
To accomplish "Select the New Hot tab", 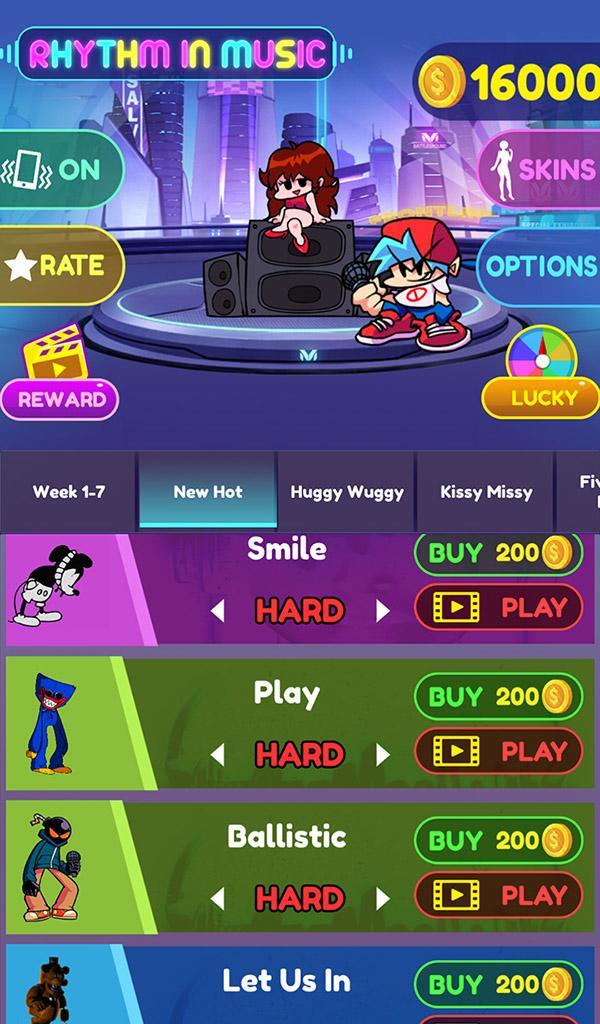I will (x=208, y=491).
